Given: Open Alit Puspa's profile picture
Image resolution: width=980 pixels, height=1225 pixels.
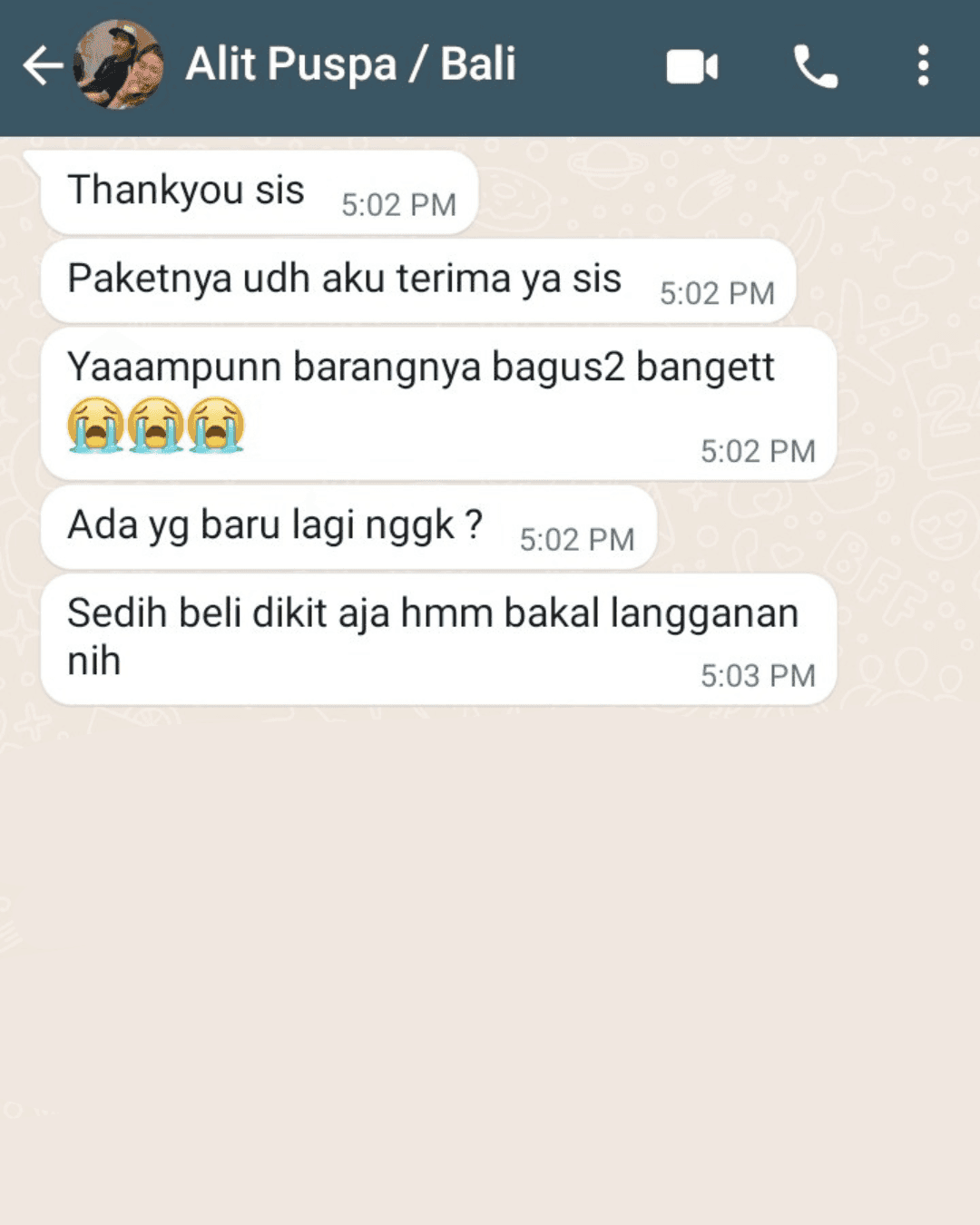Looking at the screenshot, I should [119, 65].
